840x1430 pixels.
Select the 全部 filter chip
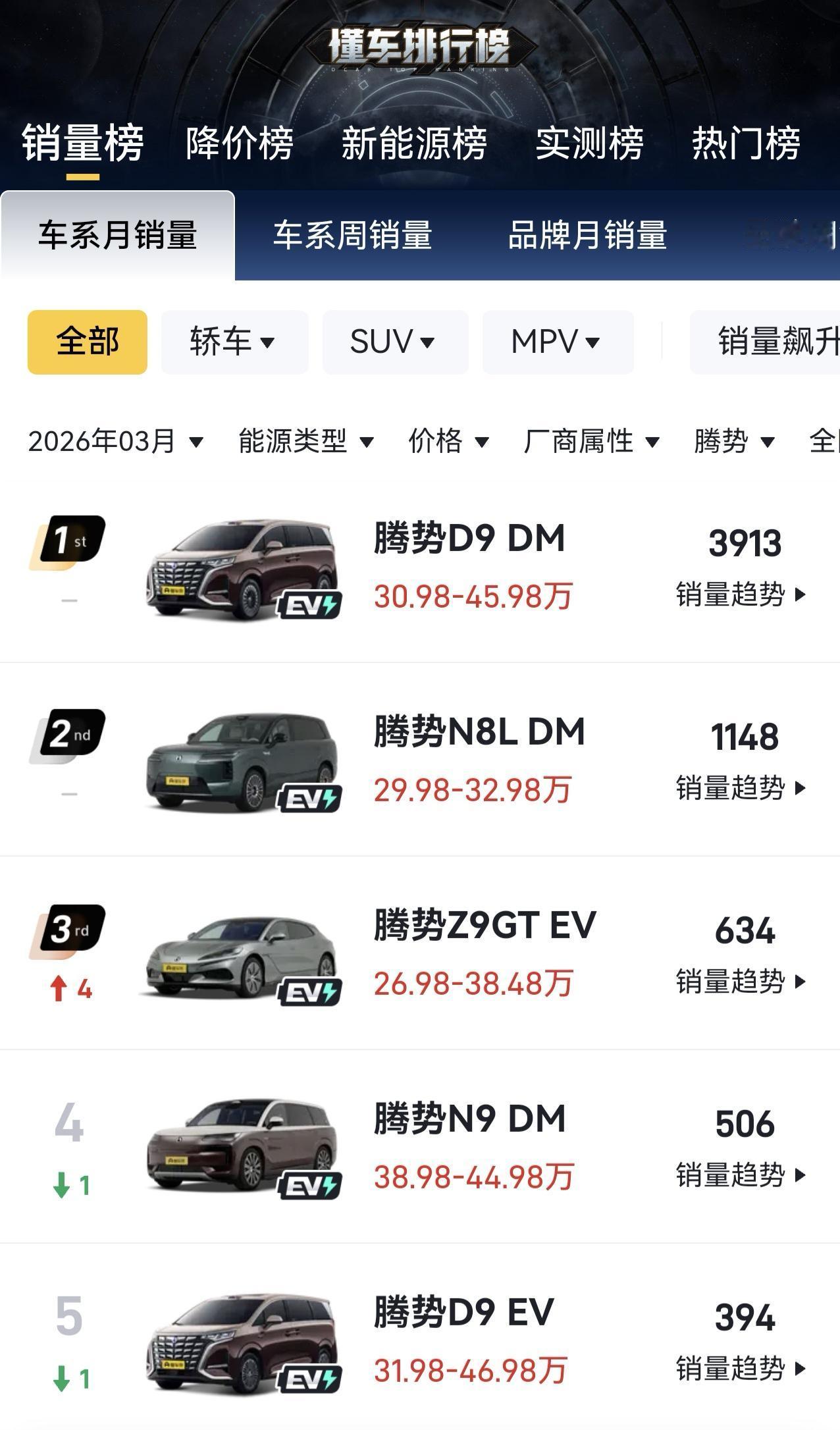[x=86, y=342]
